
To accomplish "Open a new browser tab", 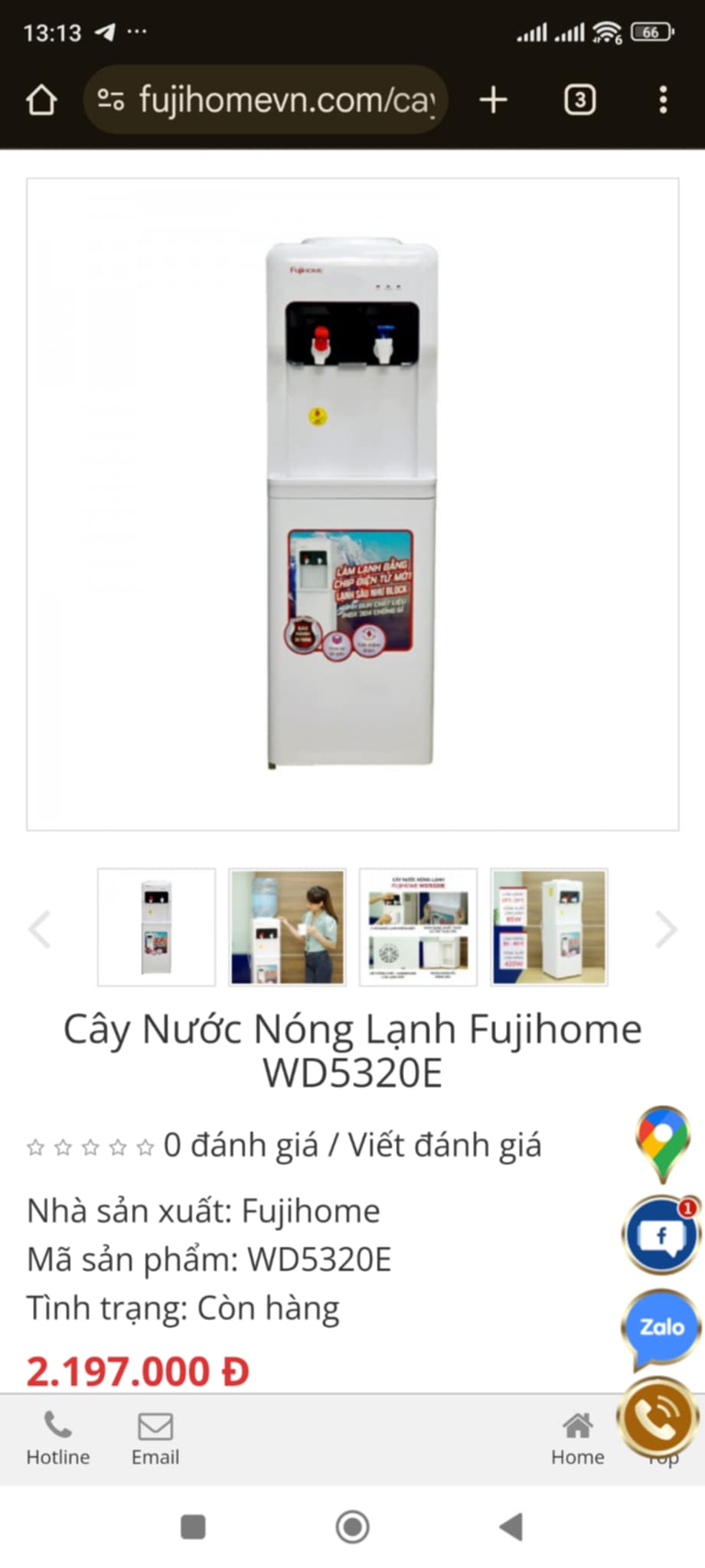I will point(494,100).
